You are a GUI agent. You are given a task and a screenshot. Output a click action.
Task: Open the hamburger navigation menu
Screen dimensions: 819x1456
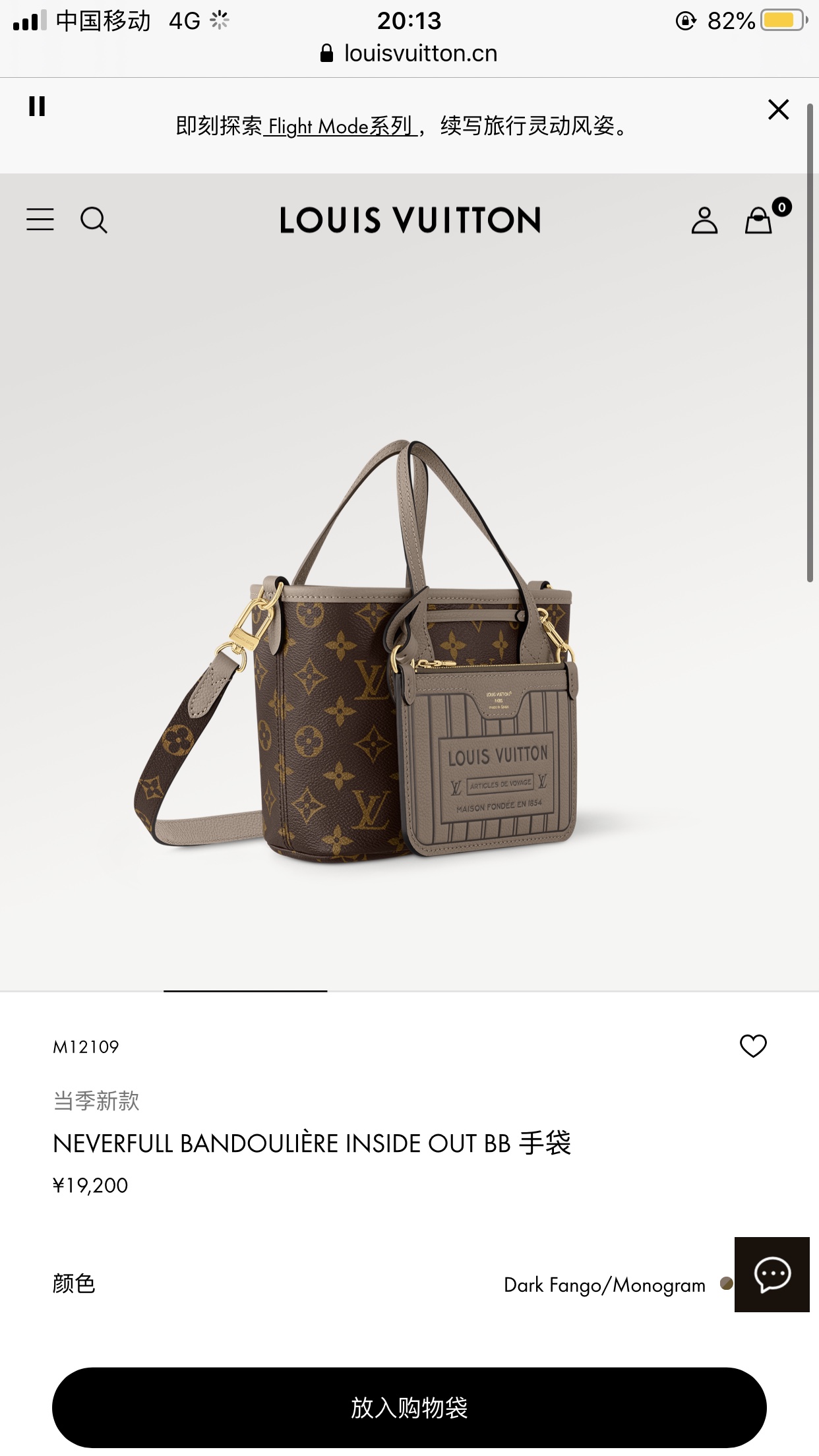pyautogui.click(x=40, y=220)
